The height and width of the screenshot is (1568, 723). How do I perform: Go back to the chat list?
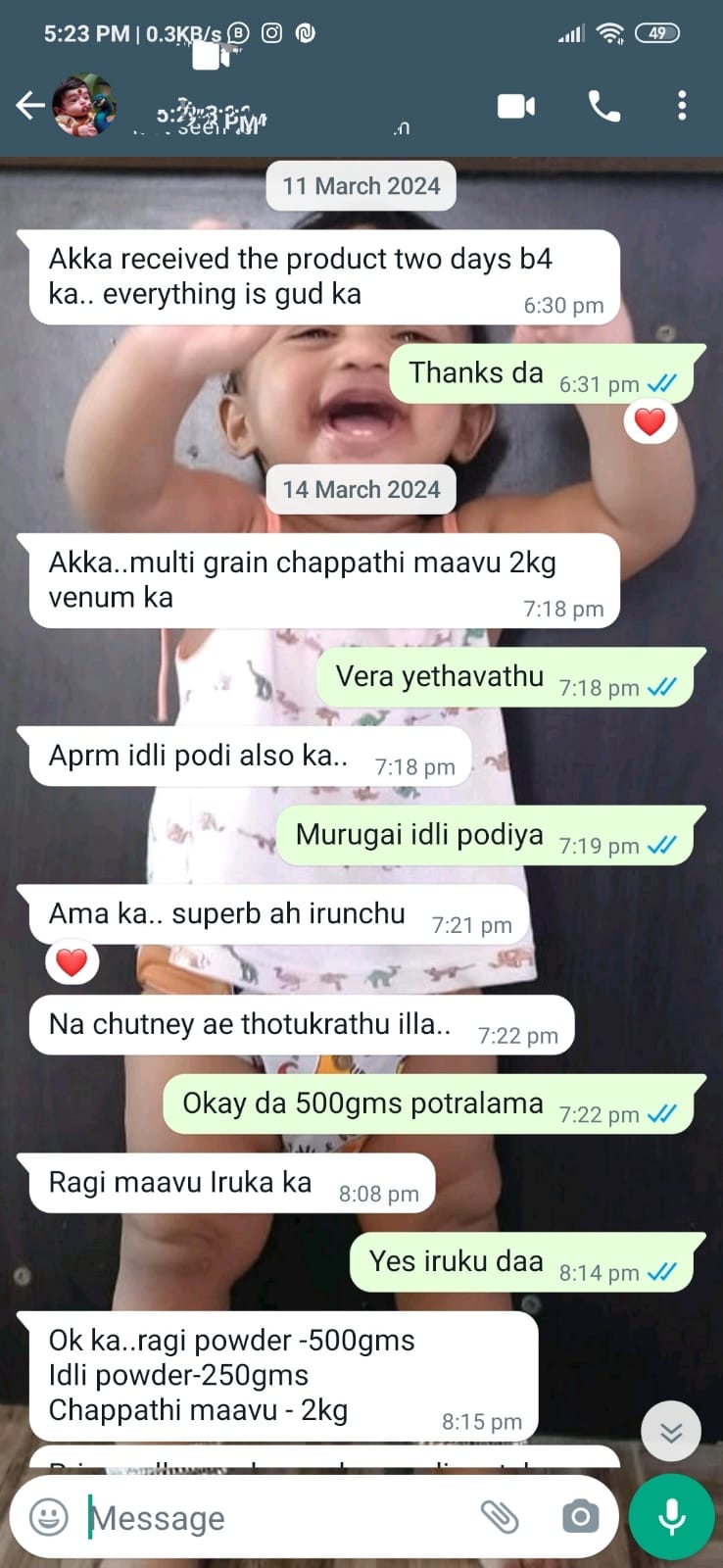tap(30, 106)
